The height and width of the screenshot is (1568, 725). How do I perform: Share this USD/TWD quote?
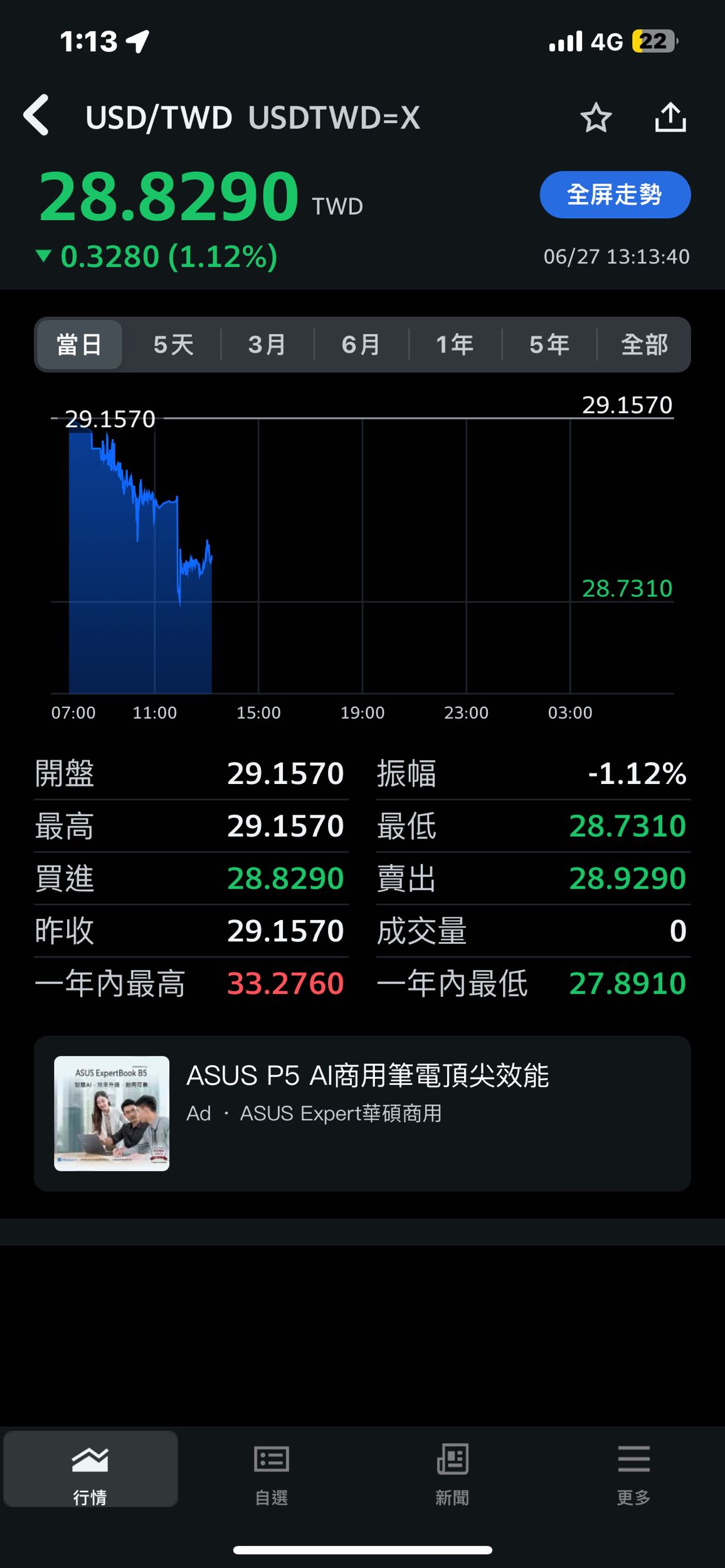click(x=670, y=117)
